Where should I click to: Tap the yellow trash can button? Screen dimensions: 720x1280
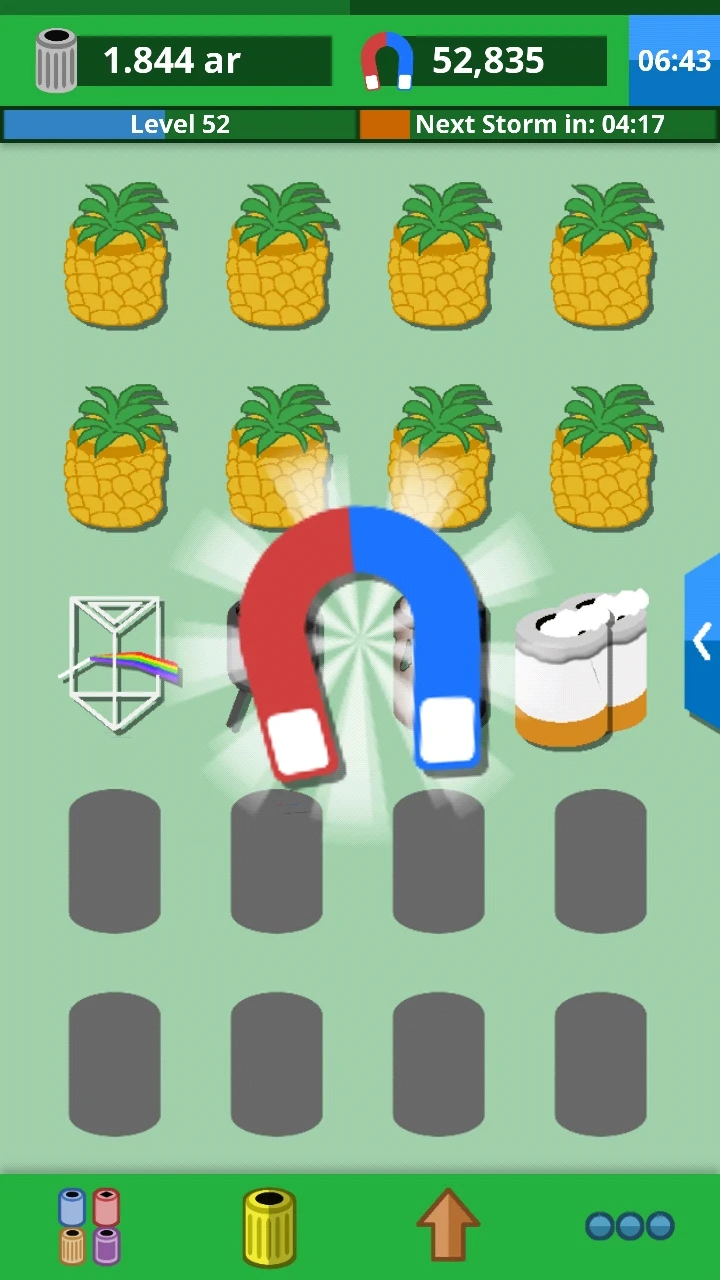269,1227
